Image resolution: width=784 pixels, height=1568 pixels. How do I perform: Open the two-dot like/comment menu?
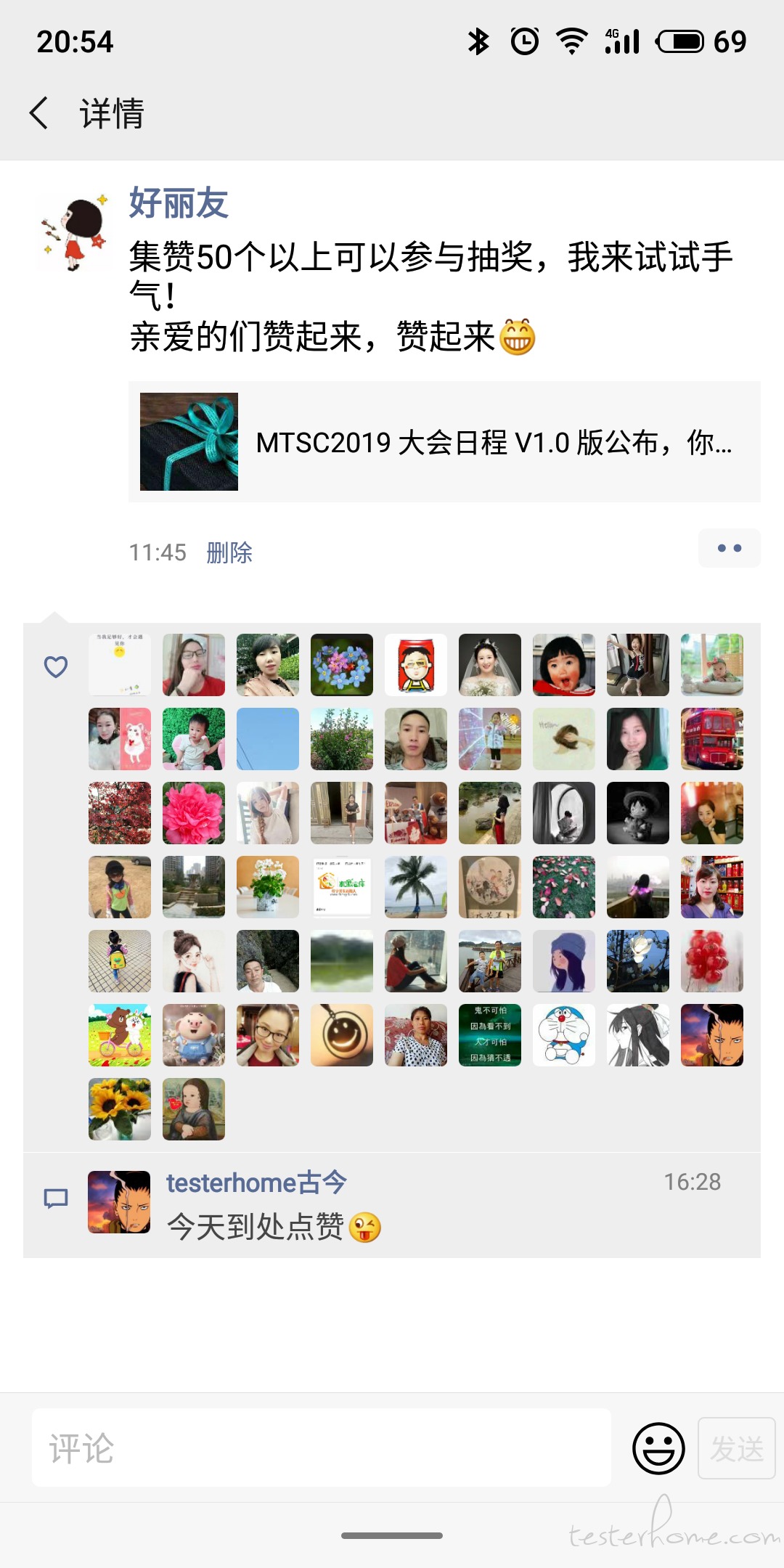pyautogui.click(x=729, y=548)
